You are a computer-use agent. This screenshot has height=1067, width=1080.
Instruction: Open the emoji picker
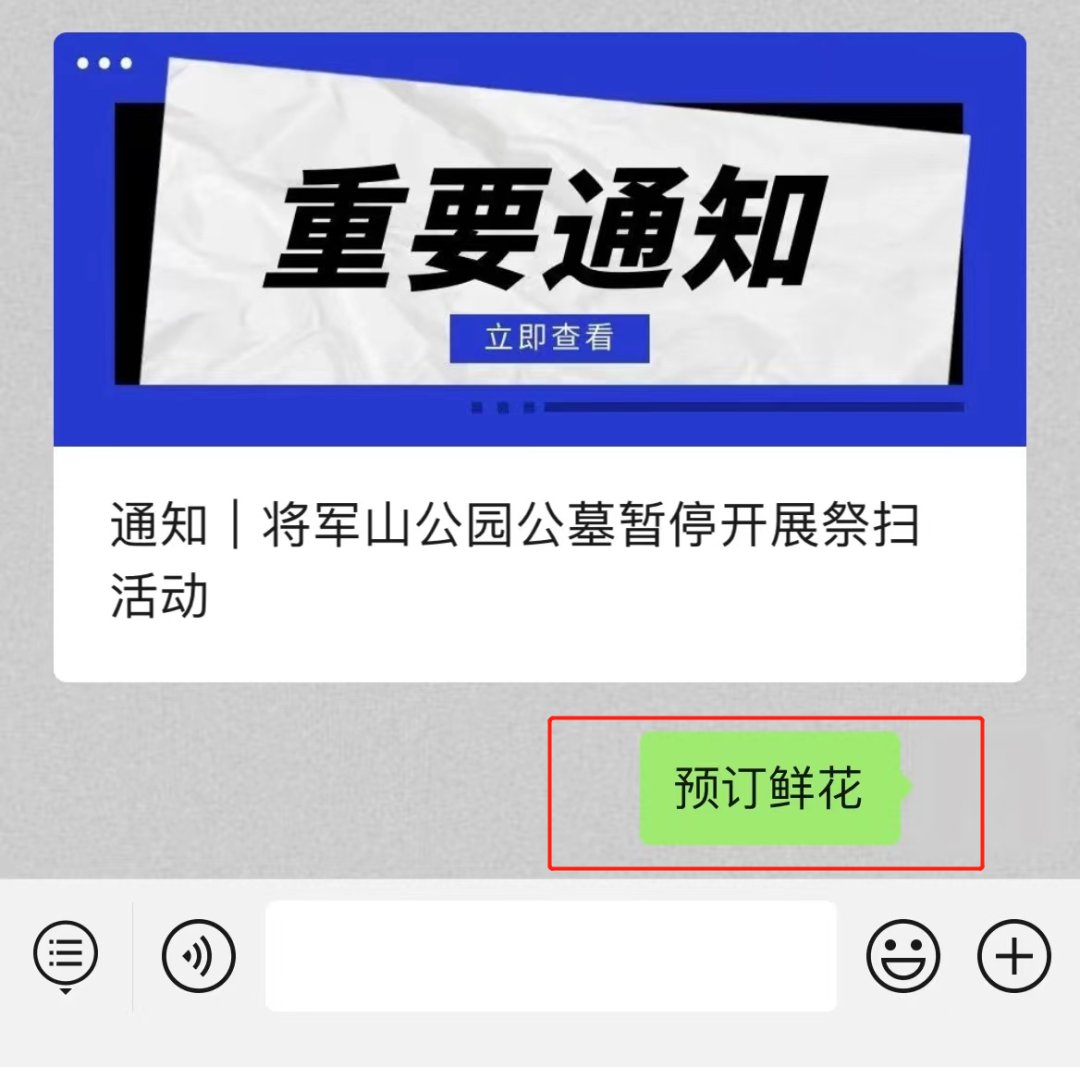(903, 956)
